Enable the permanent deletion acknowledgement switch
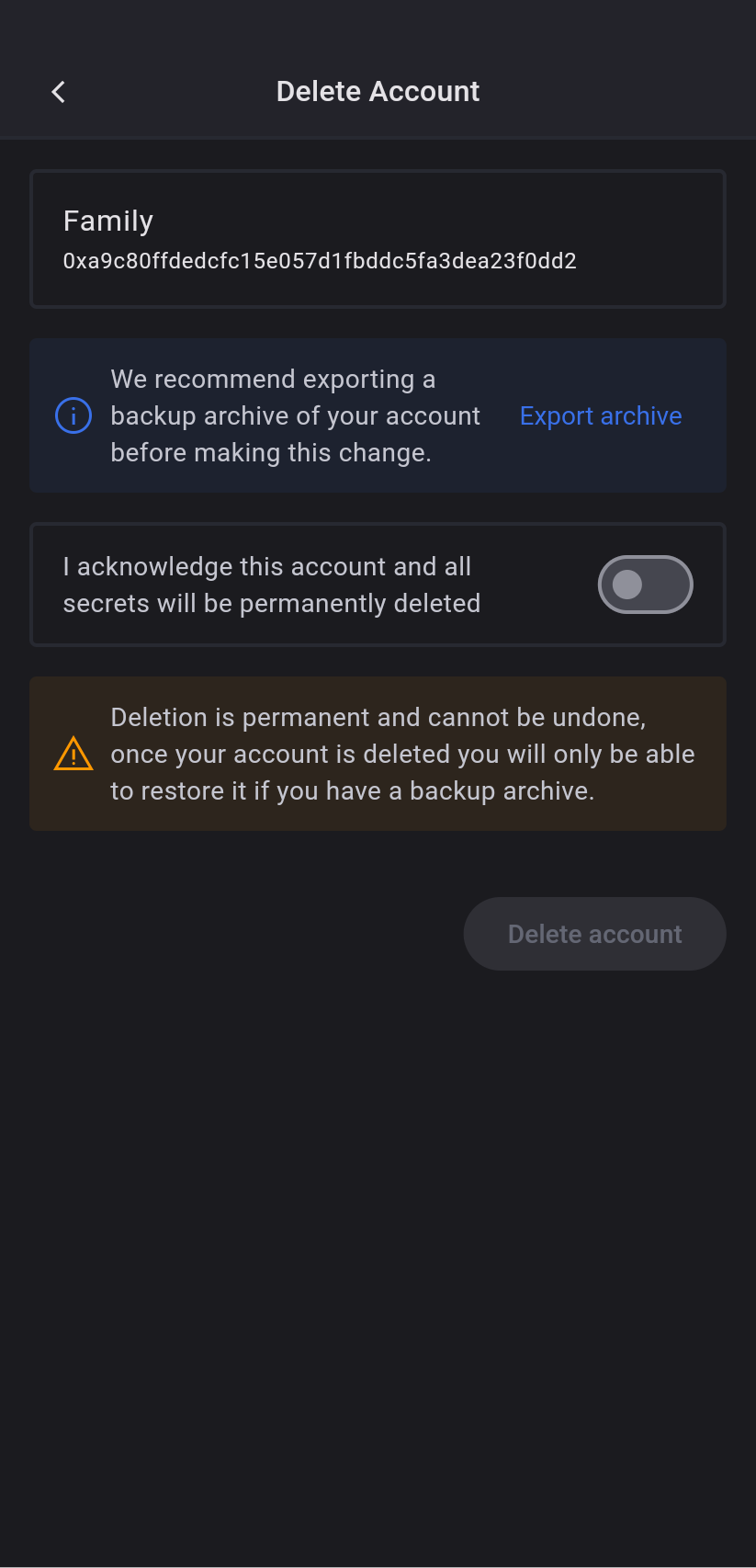 [x=645, y=585]
